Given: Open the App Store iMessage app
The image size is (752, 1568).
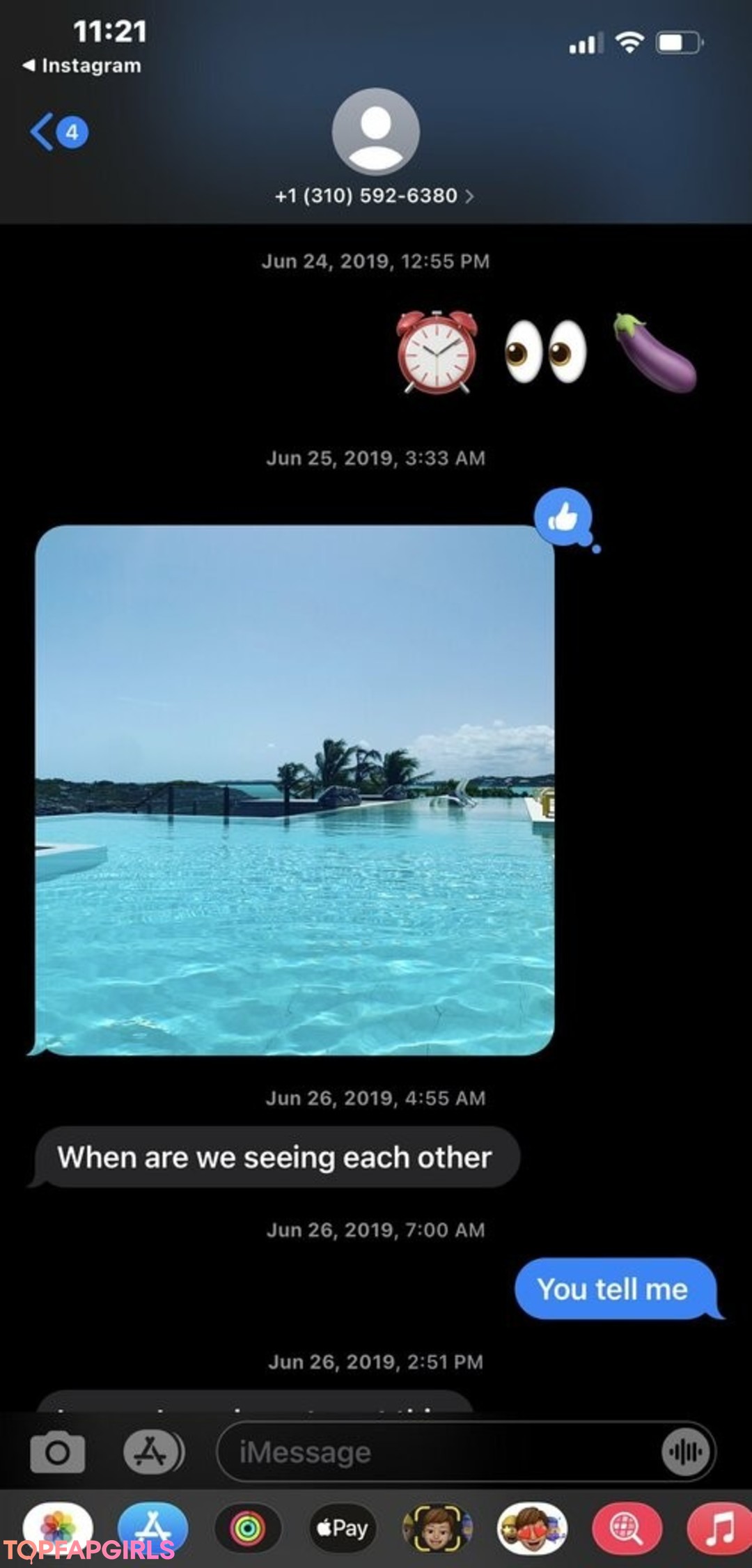Looking at the screenshot, I should pyautogui.click(x=153, y=1529).
